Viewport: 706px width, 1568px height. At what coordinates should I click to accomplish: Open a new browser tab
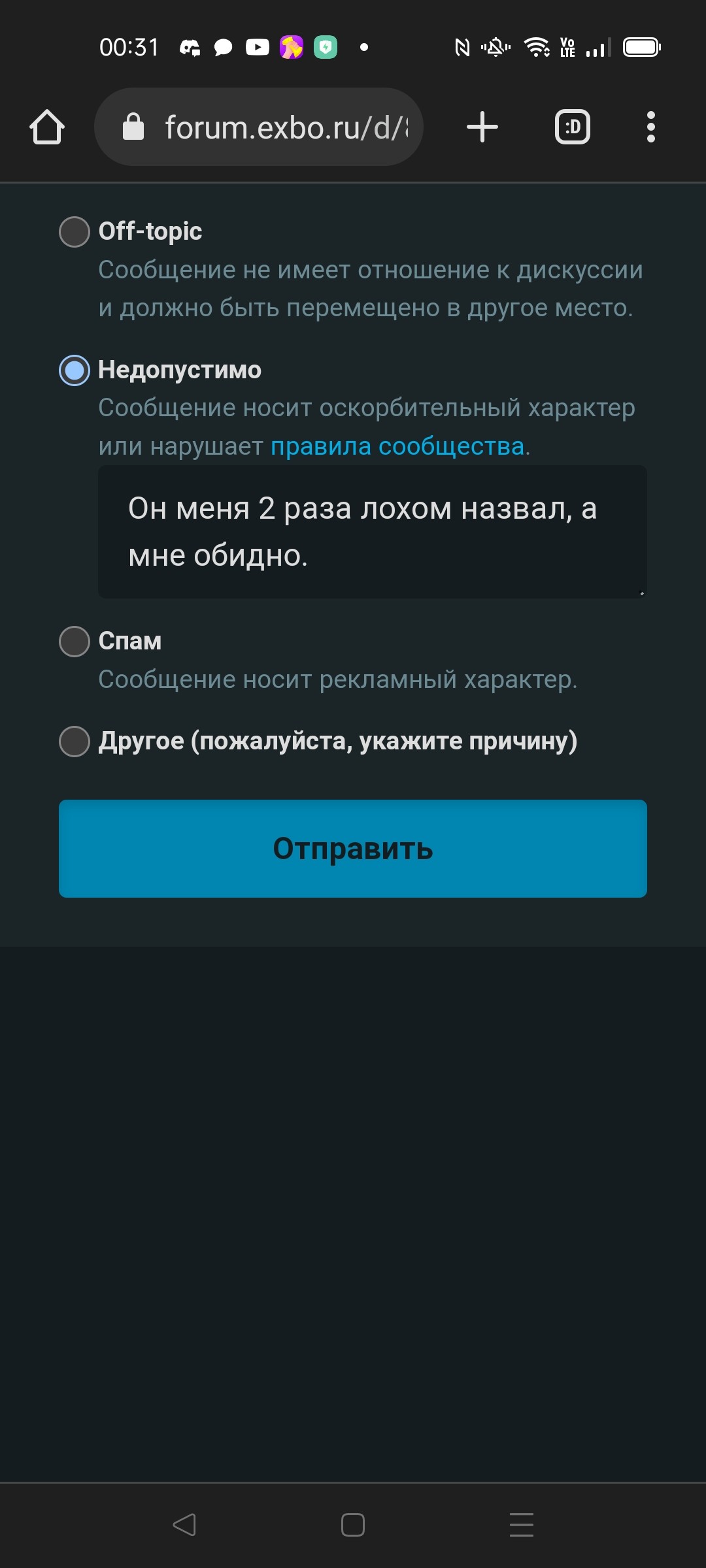482,127
